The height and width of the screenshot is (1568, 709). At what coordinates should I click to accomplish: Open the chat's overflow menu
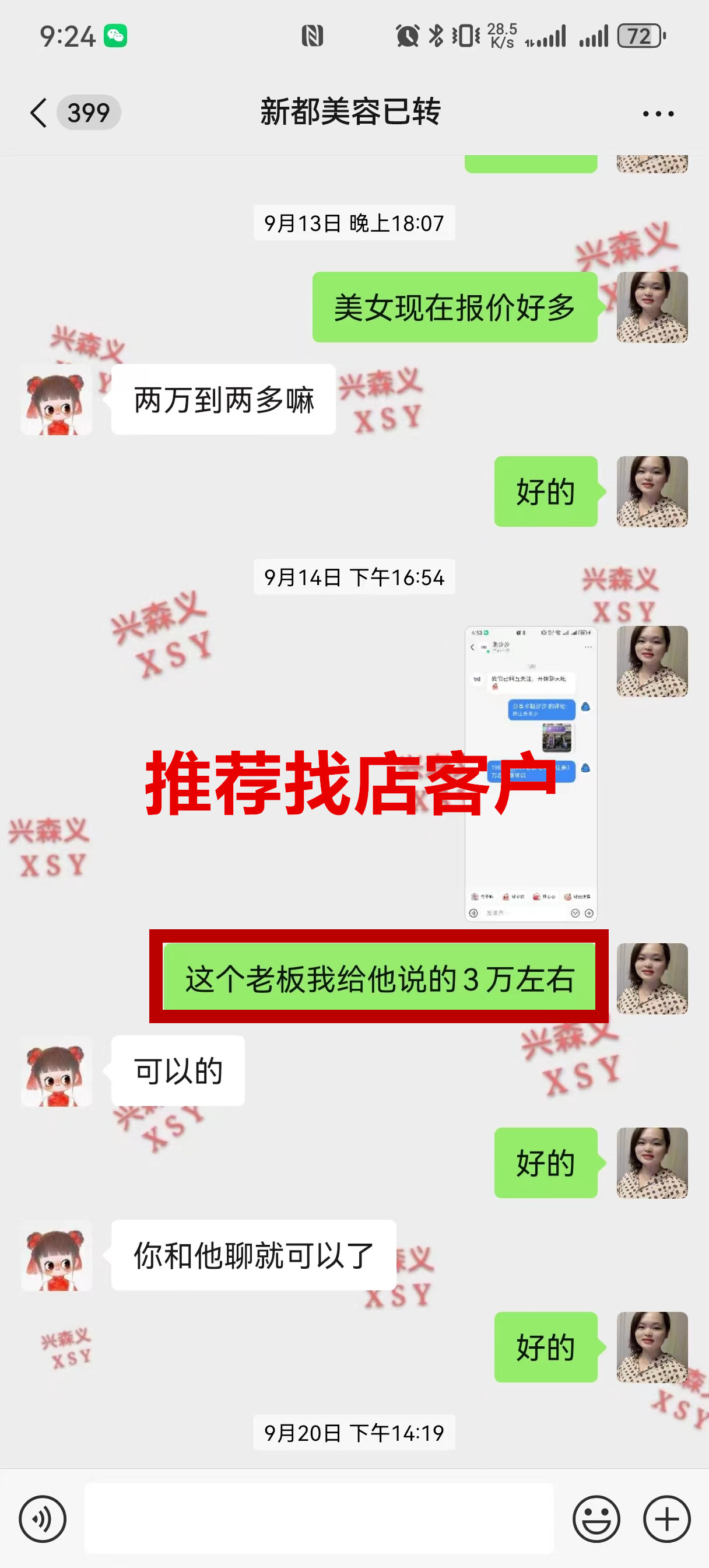(658, 114)
